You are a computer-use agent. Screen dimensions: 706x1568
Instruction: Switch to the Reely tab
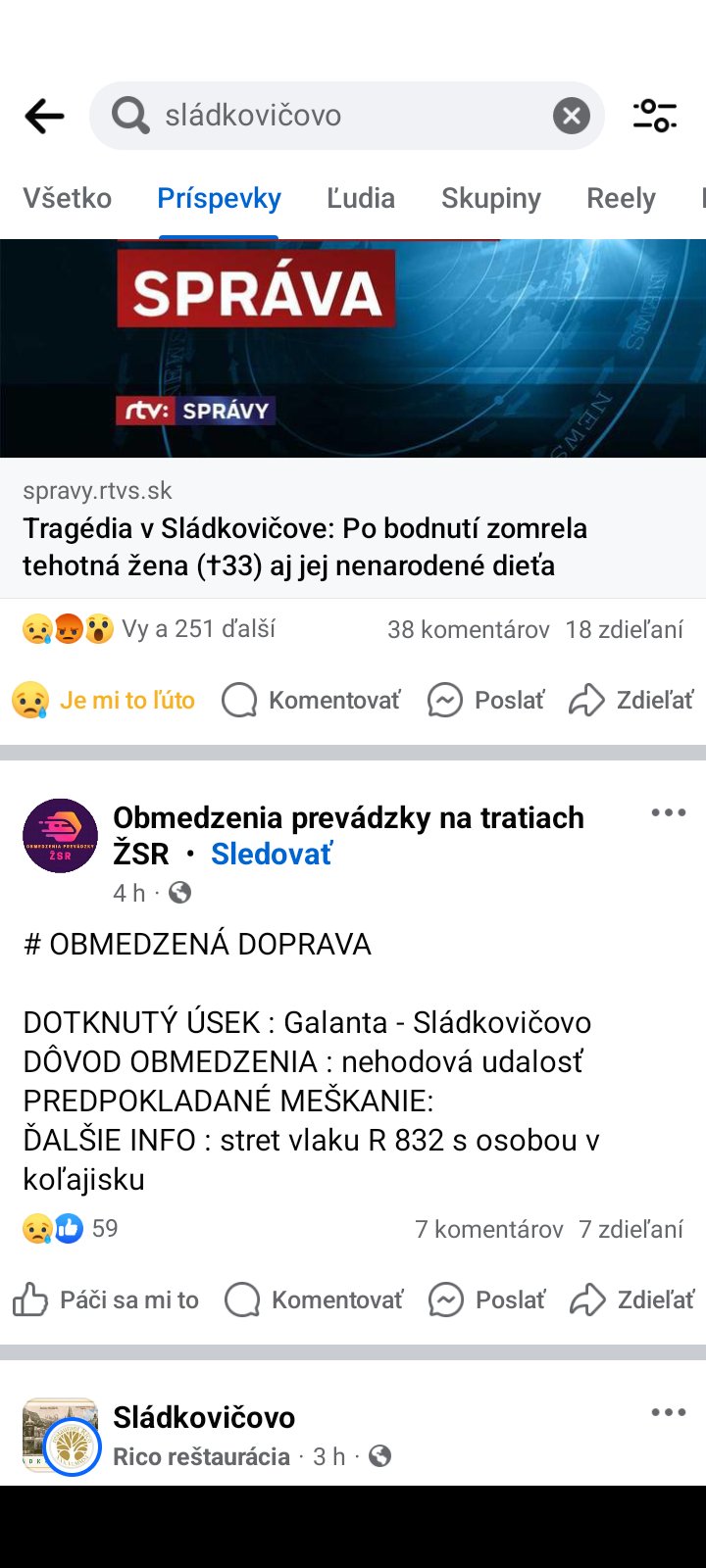[x=621, y=198]
